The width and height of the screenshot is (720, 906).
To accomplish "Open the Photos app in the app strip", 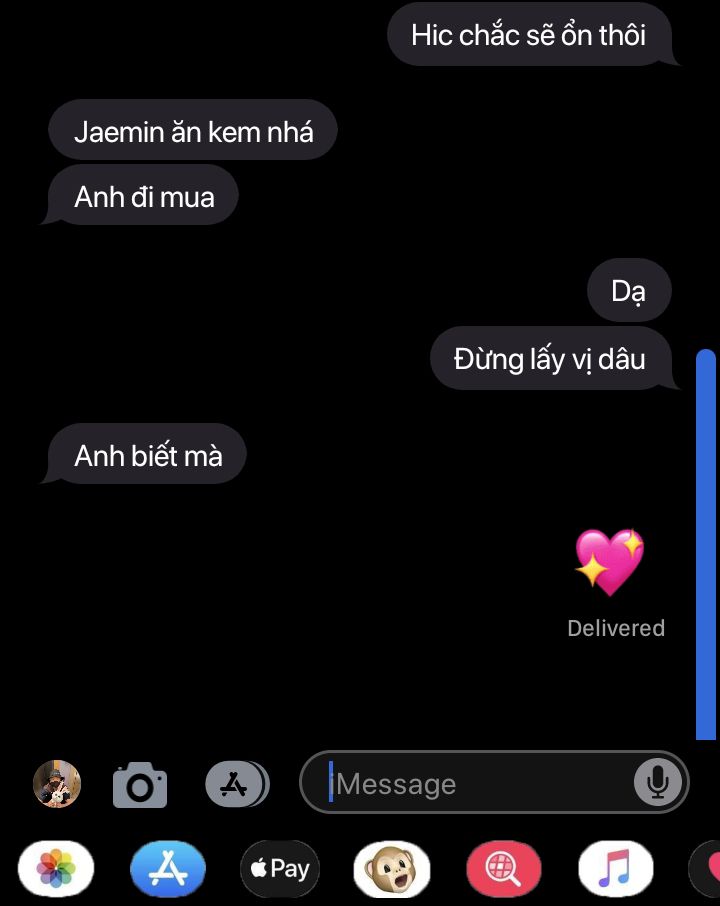I will (x=56, y=868).
